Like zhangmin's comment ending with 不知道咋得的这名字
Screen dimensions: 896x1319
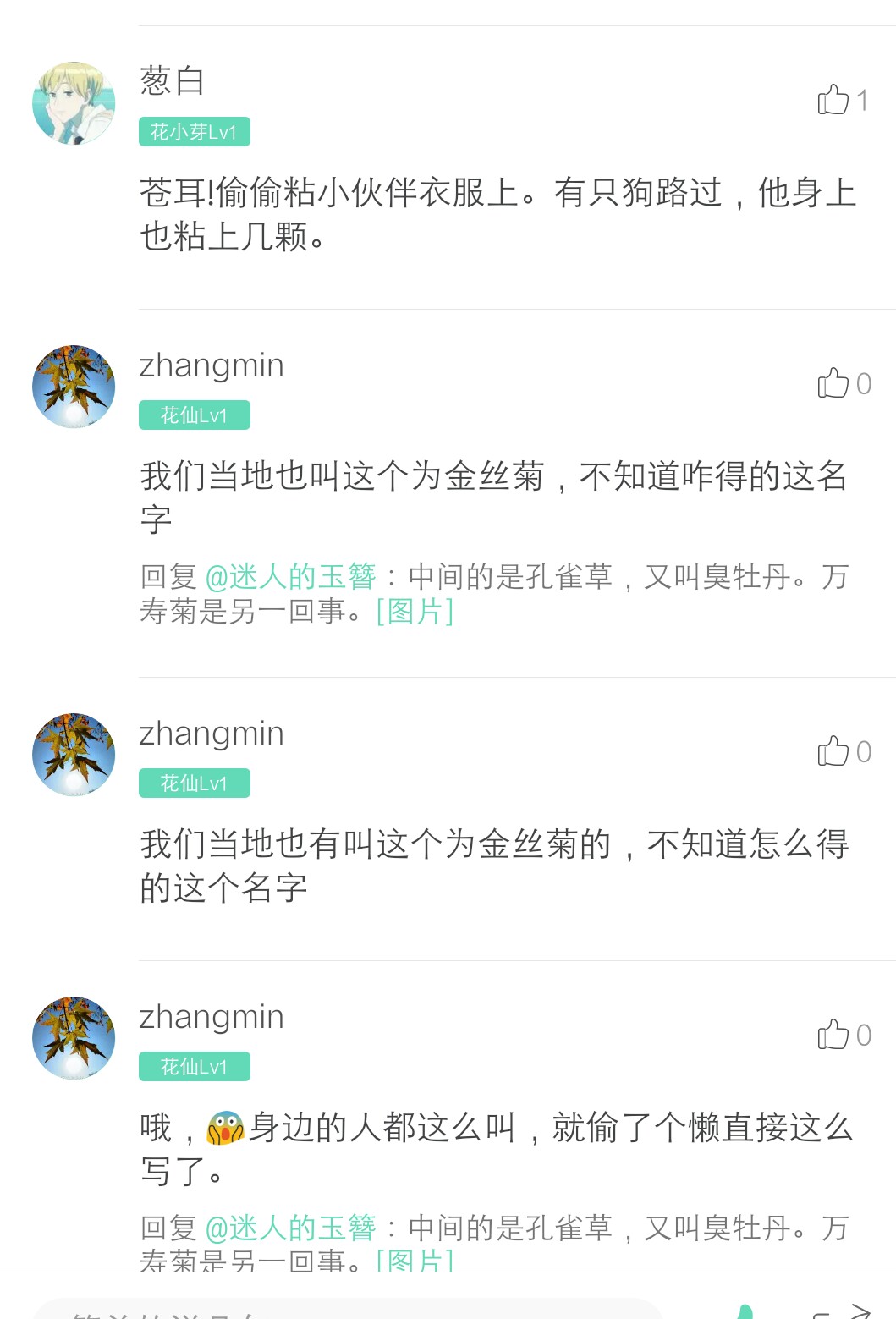[833, 383]
